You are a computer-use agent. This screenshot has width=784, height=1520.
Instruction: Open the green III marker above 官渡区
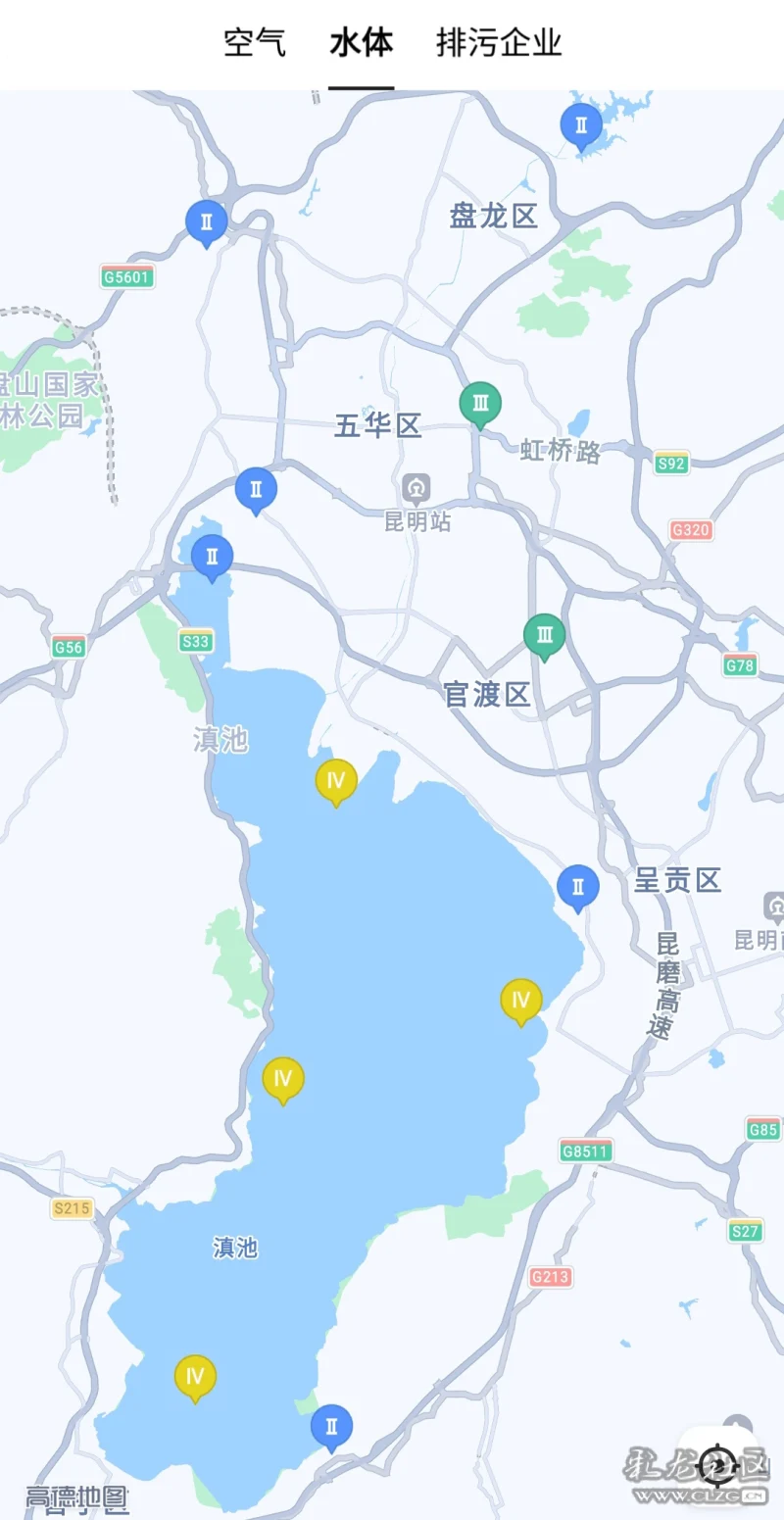click(544, 634)
